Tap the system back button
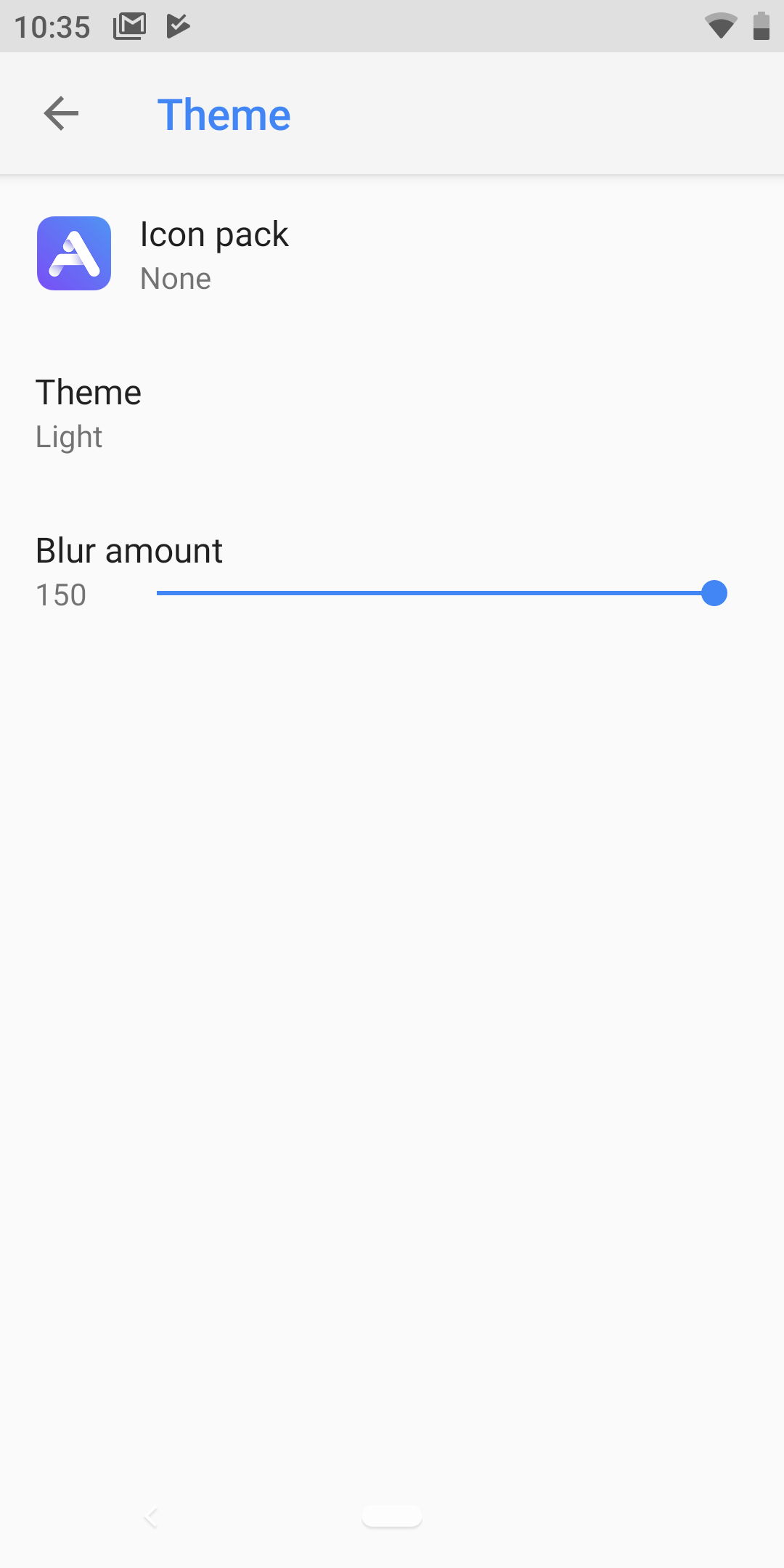This screenshot has height=1568, width=784. pyautogui.click(x=151, y=1516)
